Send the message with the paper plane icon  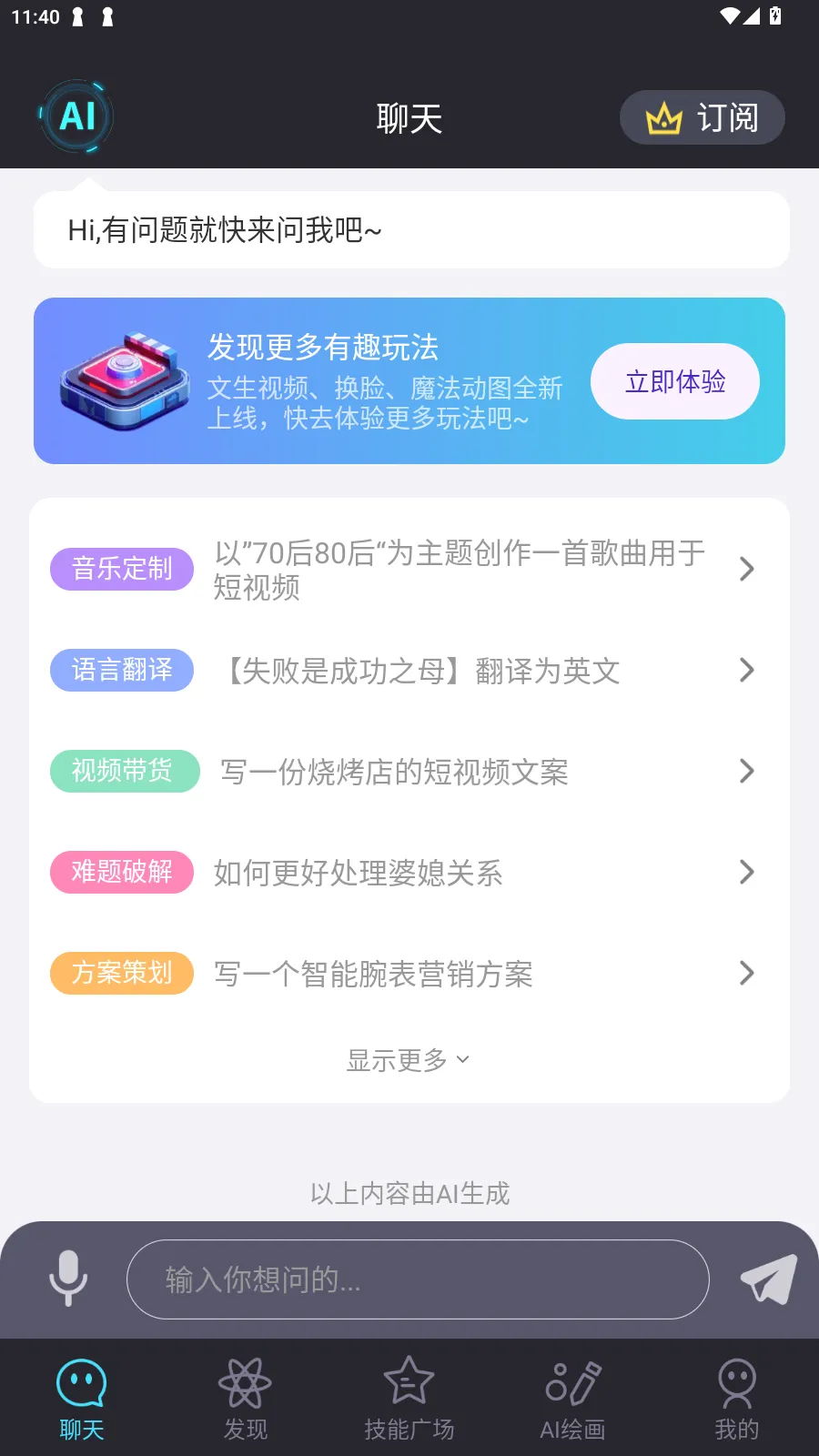pyautogui.click(x=769, y=1279)
